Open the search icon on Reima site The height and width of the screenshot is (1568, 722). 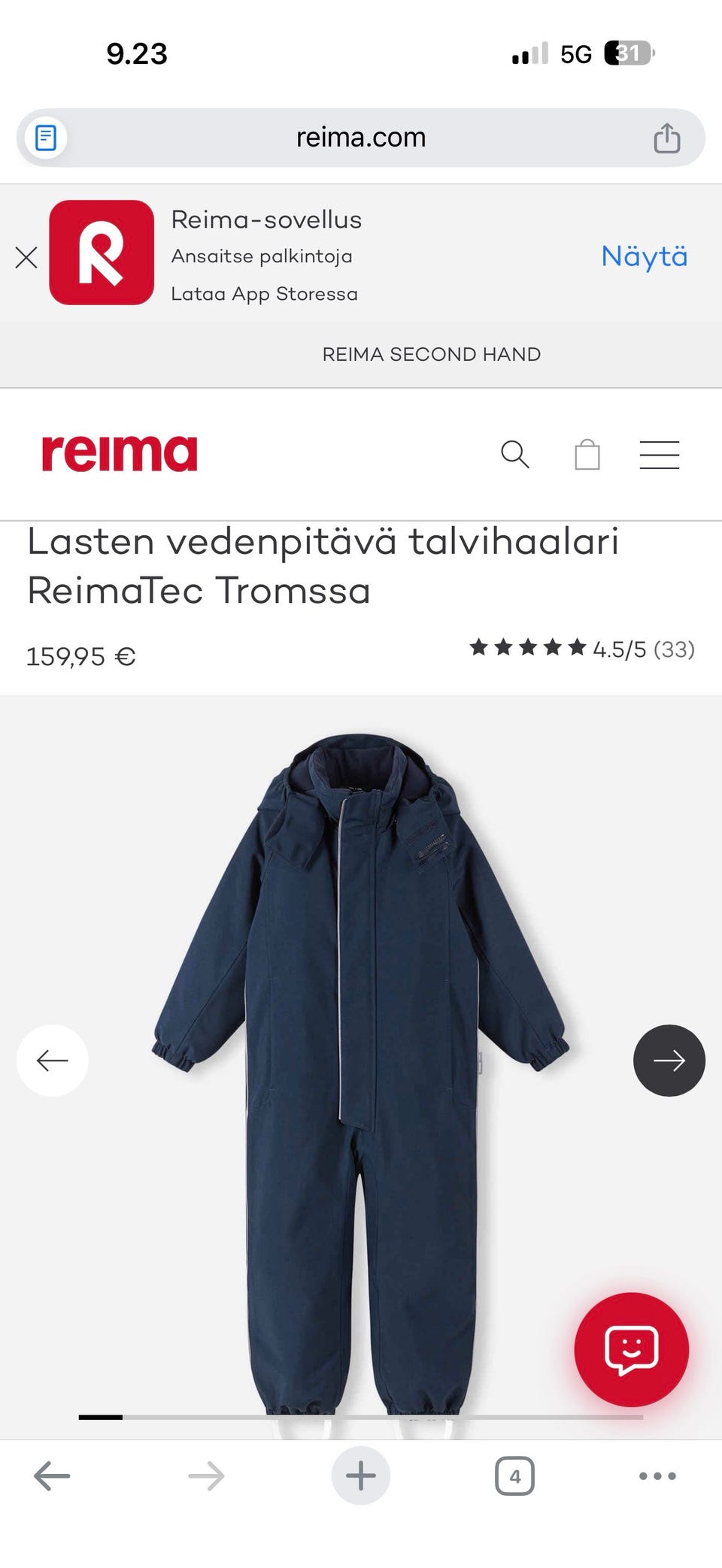516,455
